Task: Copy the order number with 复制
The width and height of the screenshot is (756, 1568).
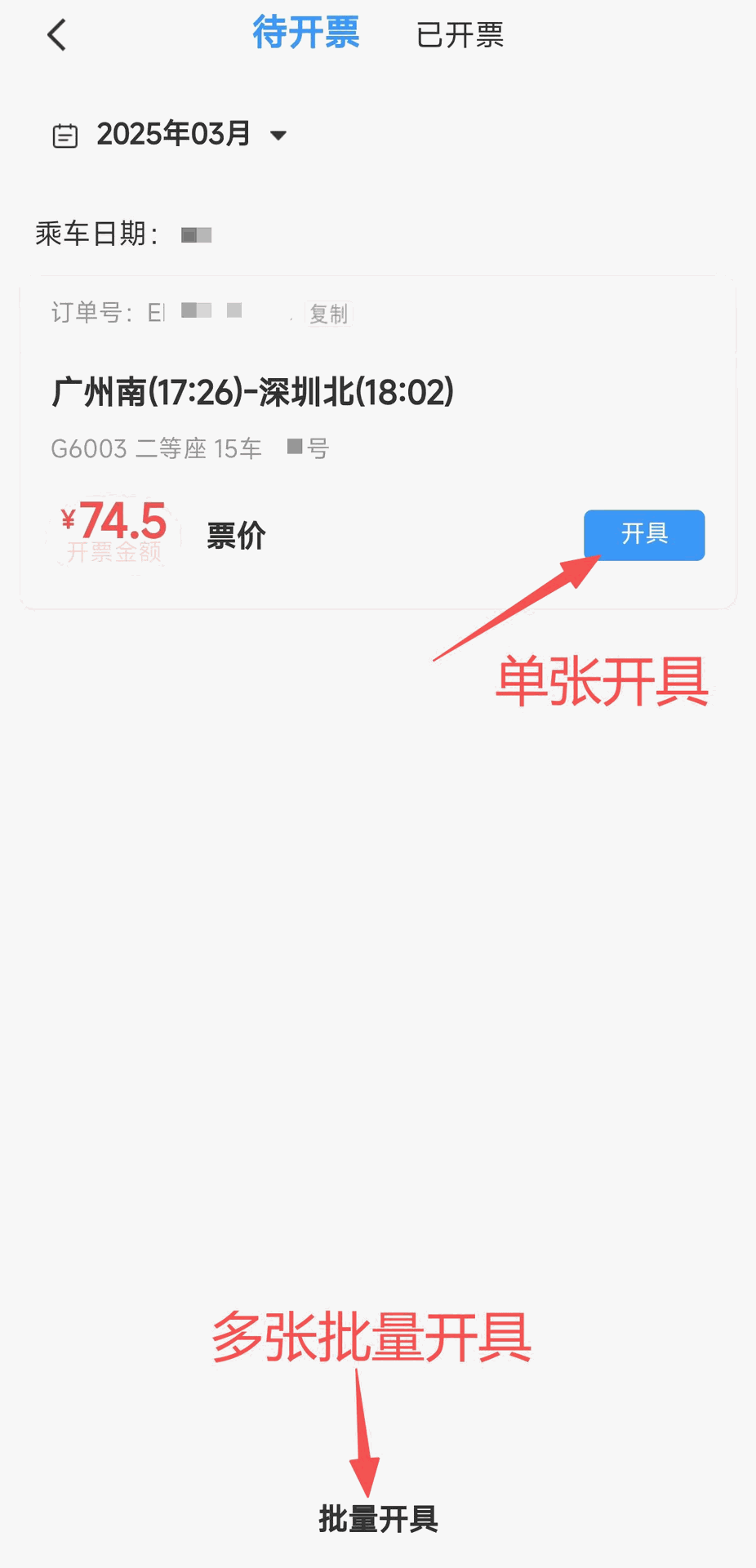Action: point(328,314)
